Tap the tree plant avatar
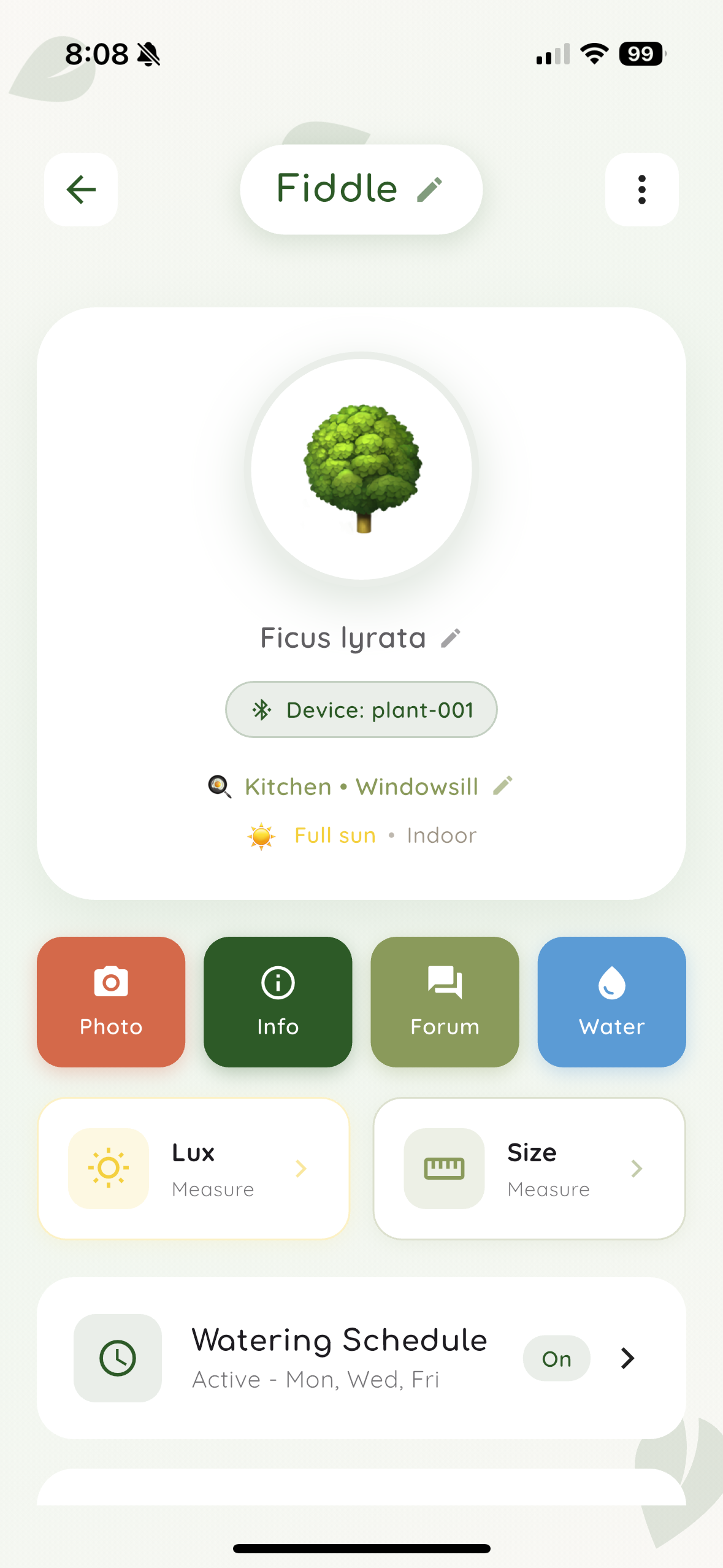This screenshot has height=1568, width=723. click(x=362, y=469)
